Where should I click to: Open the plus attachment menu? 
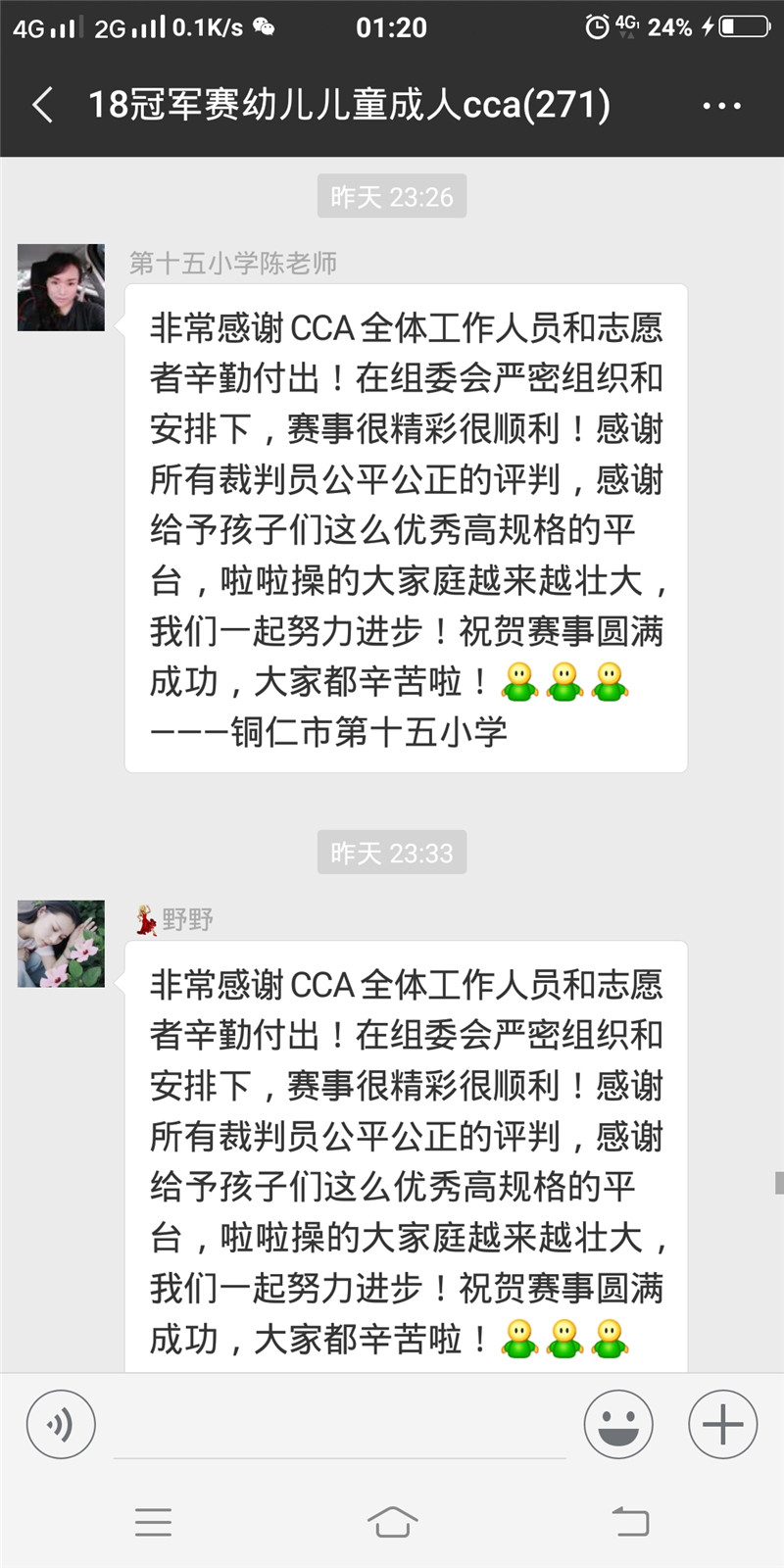tap(722, 1424)
